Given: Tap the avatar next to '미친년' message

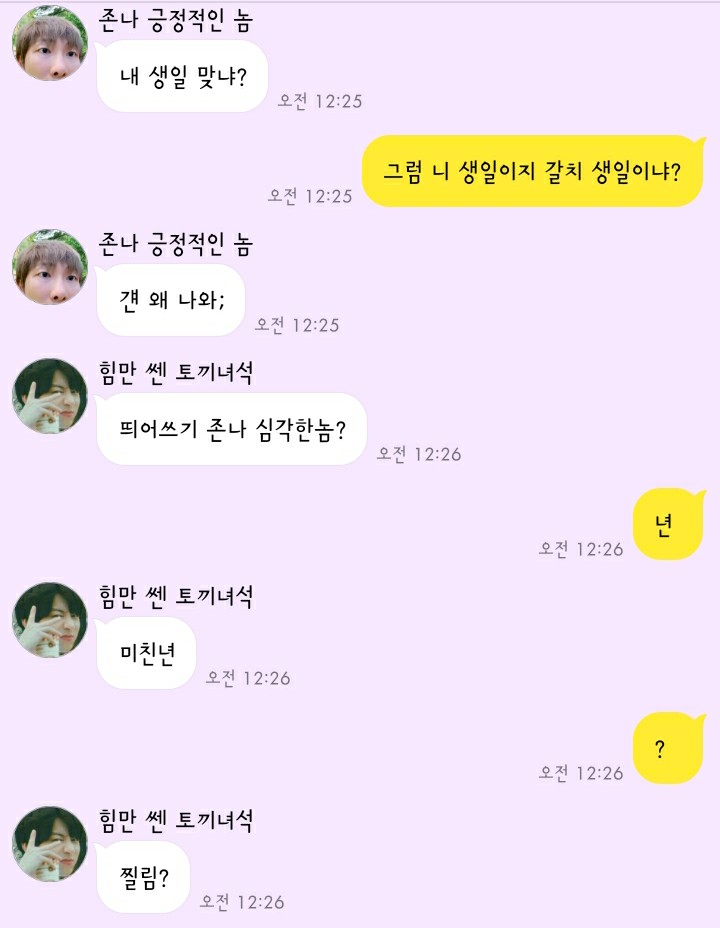Looking at the screenshot, I should tap(49, 620).
